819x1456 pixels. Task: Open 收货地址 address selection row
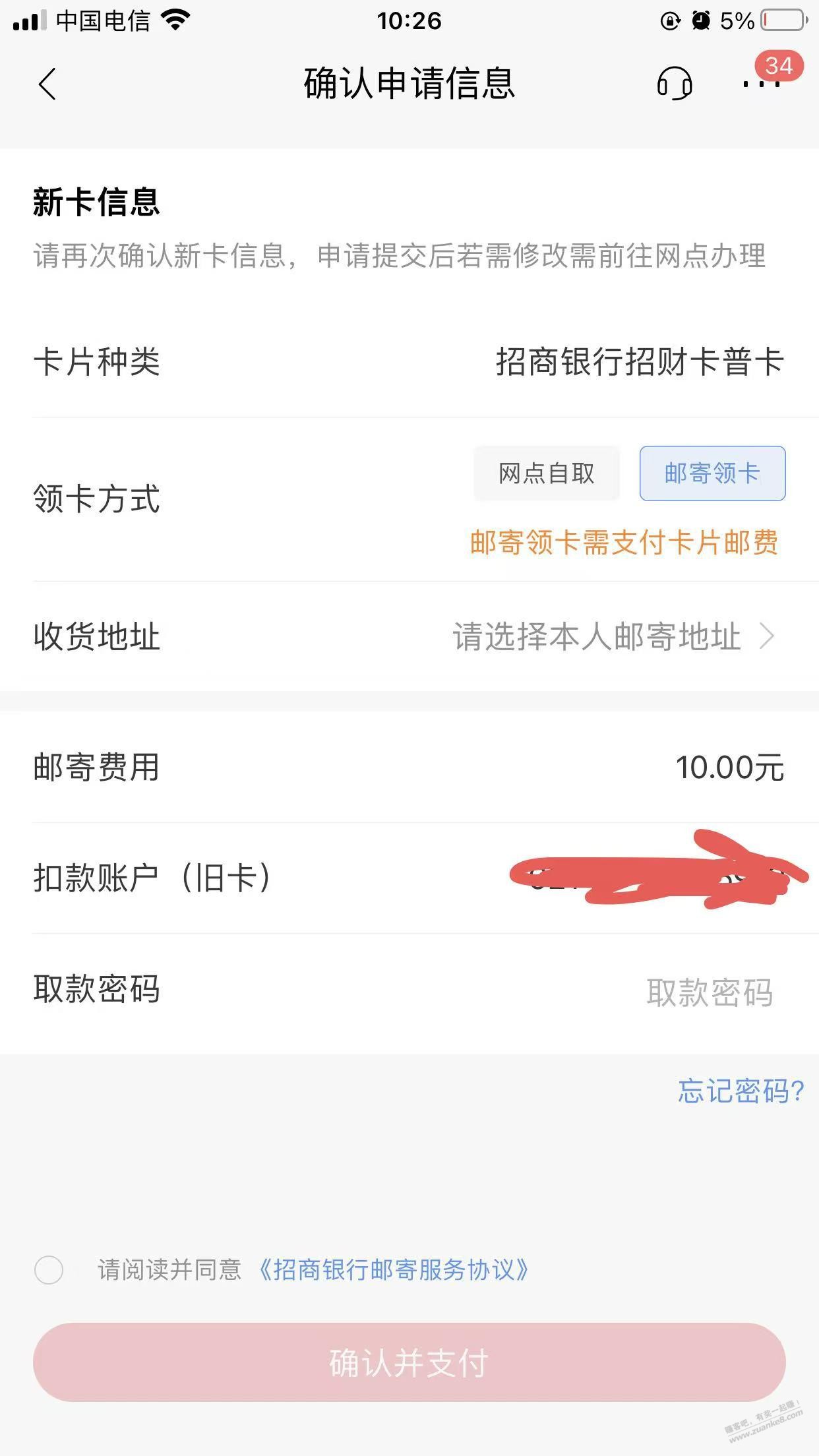[x=613, y=637]
